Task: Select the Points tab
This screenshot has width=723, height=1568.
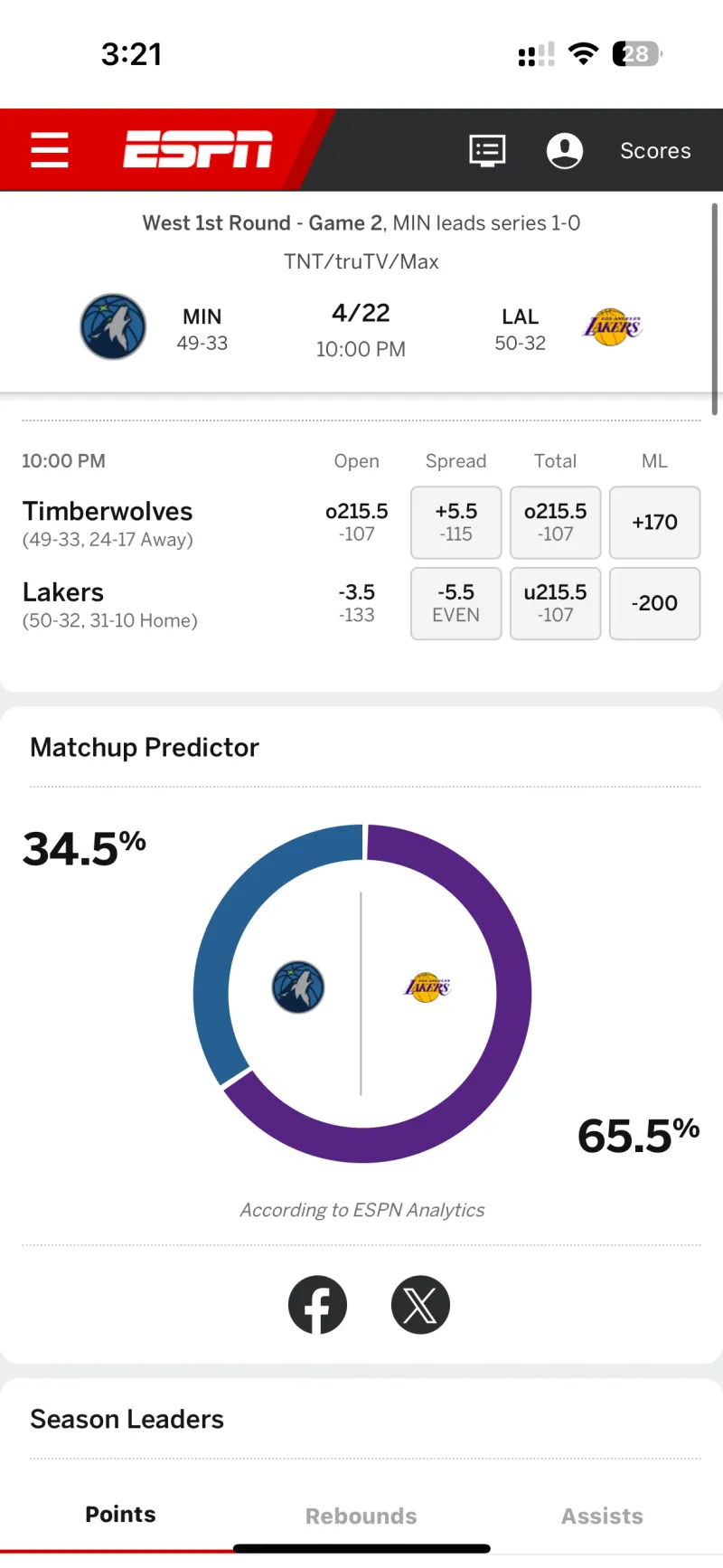Action: click(120, 1515)
